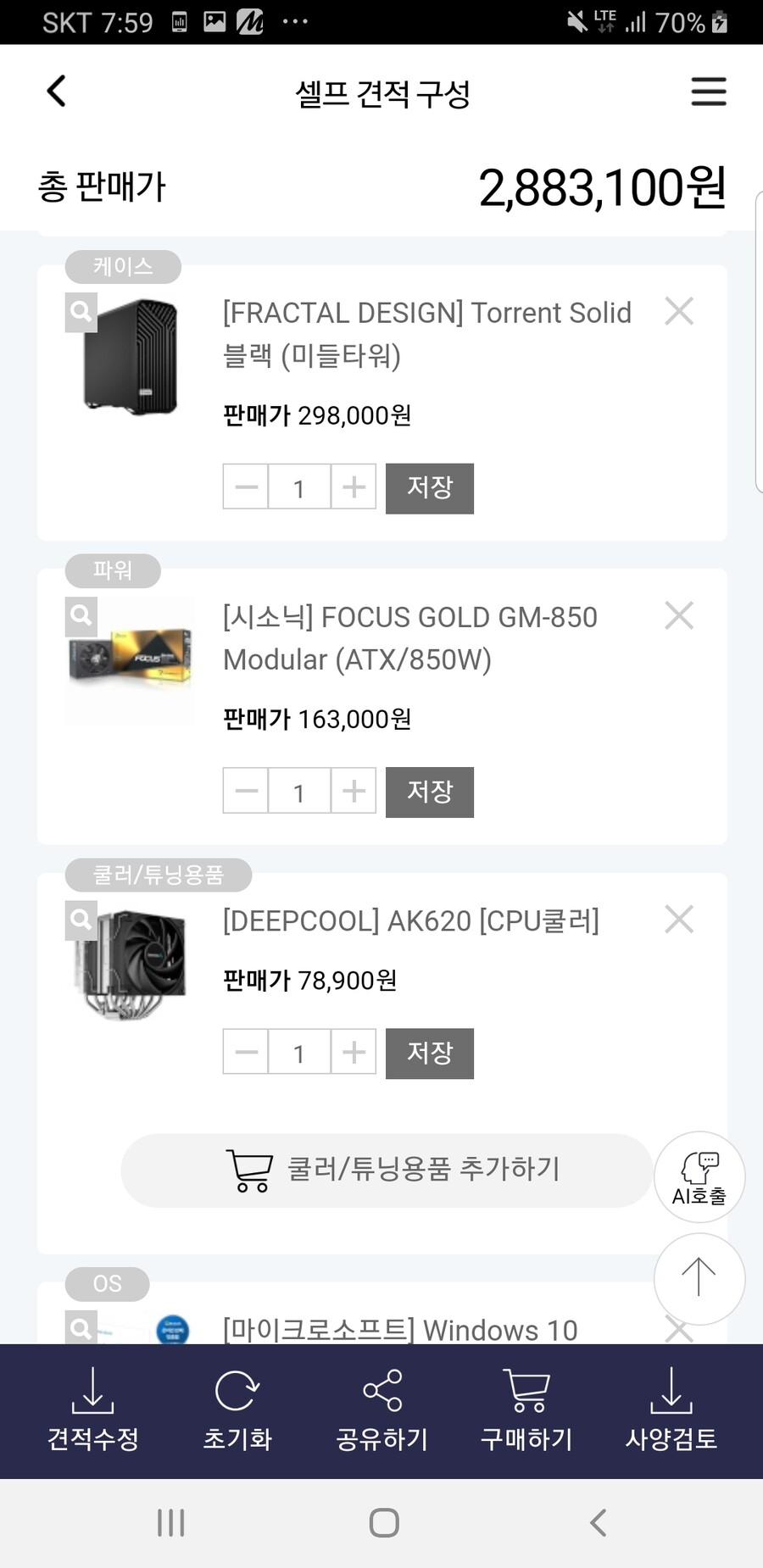Open the system recent apps view
This screenshot has width=763, height=1568.
click(x=170, y=1523)
